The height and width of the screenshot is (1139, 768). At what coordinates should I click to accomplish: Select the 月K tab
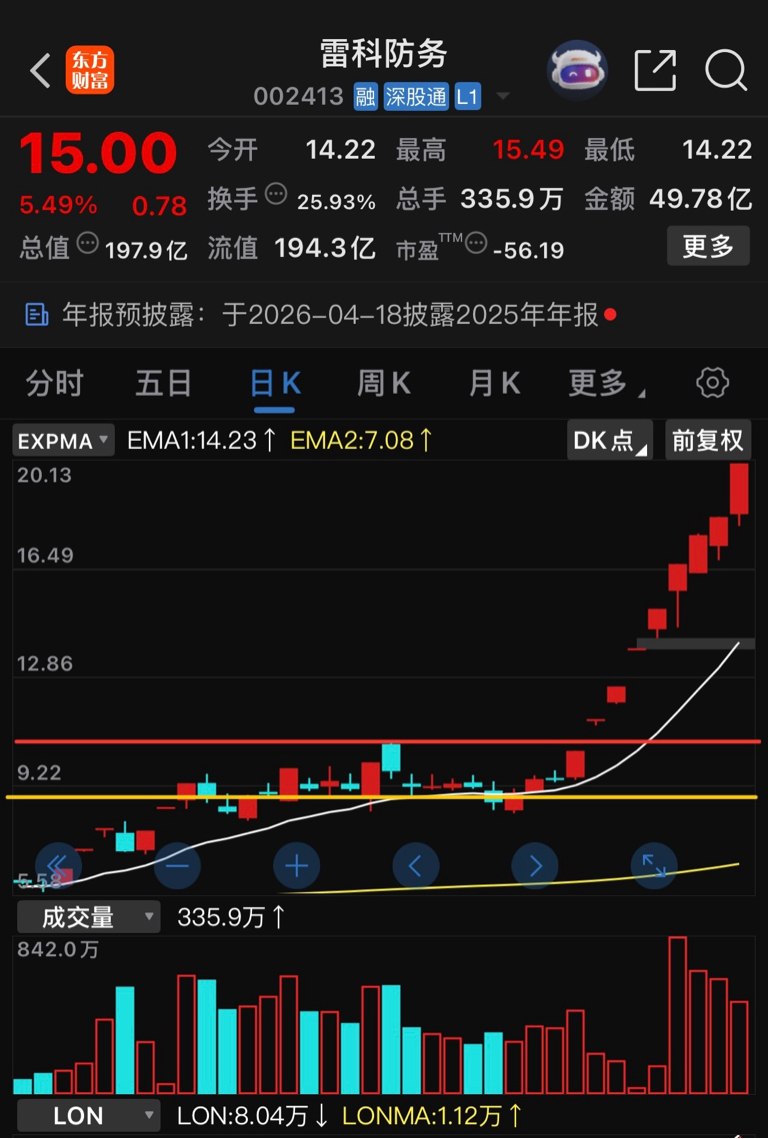pyautogui.click(x=494, y=383)
